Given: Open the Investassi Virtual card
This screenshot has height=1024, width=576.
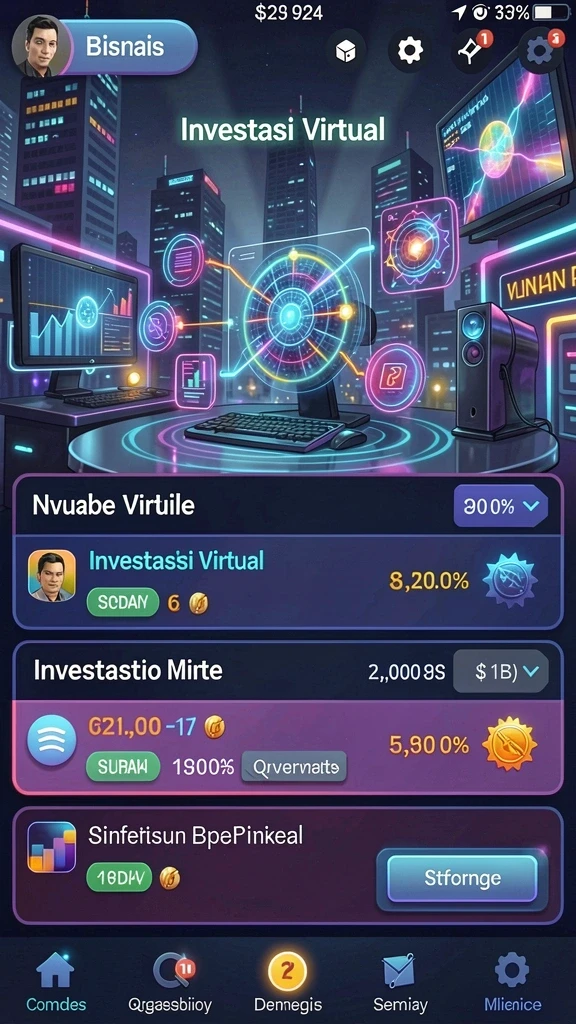Looking at the screenshot, I should click(x=288, y=581).
